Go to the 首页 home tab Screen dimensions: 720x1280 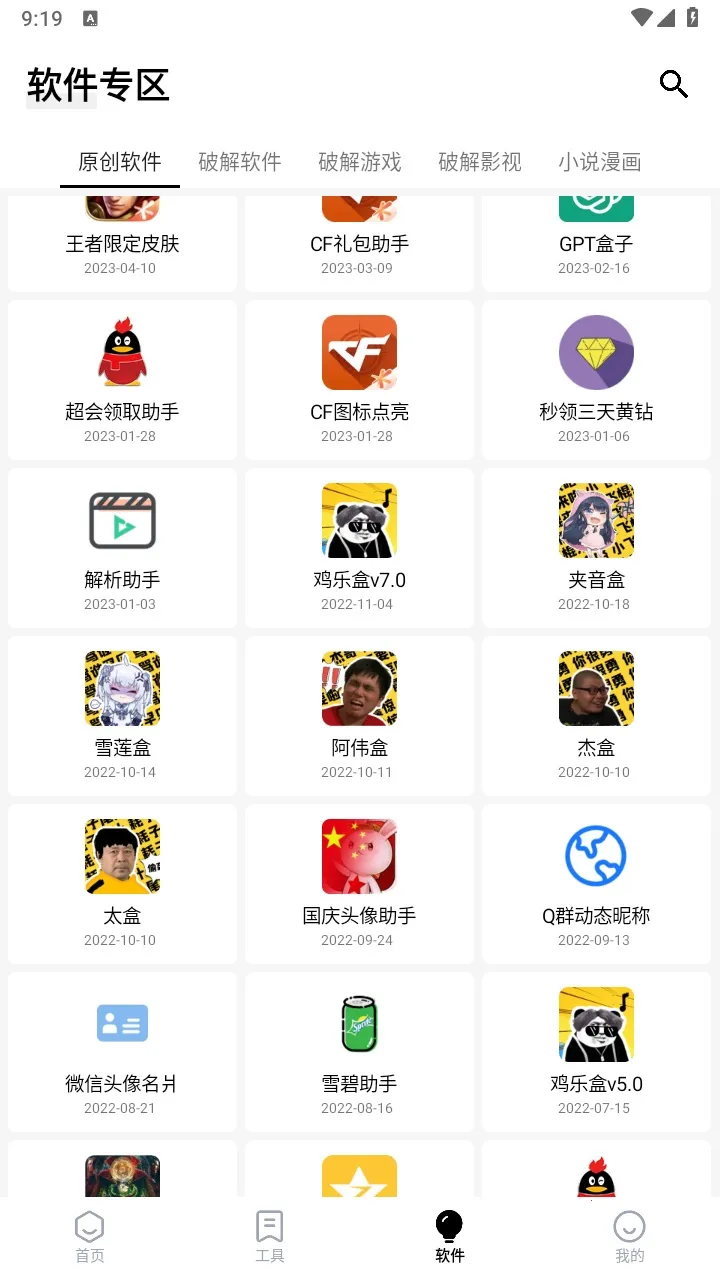(89, 1235)
